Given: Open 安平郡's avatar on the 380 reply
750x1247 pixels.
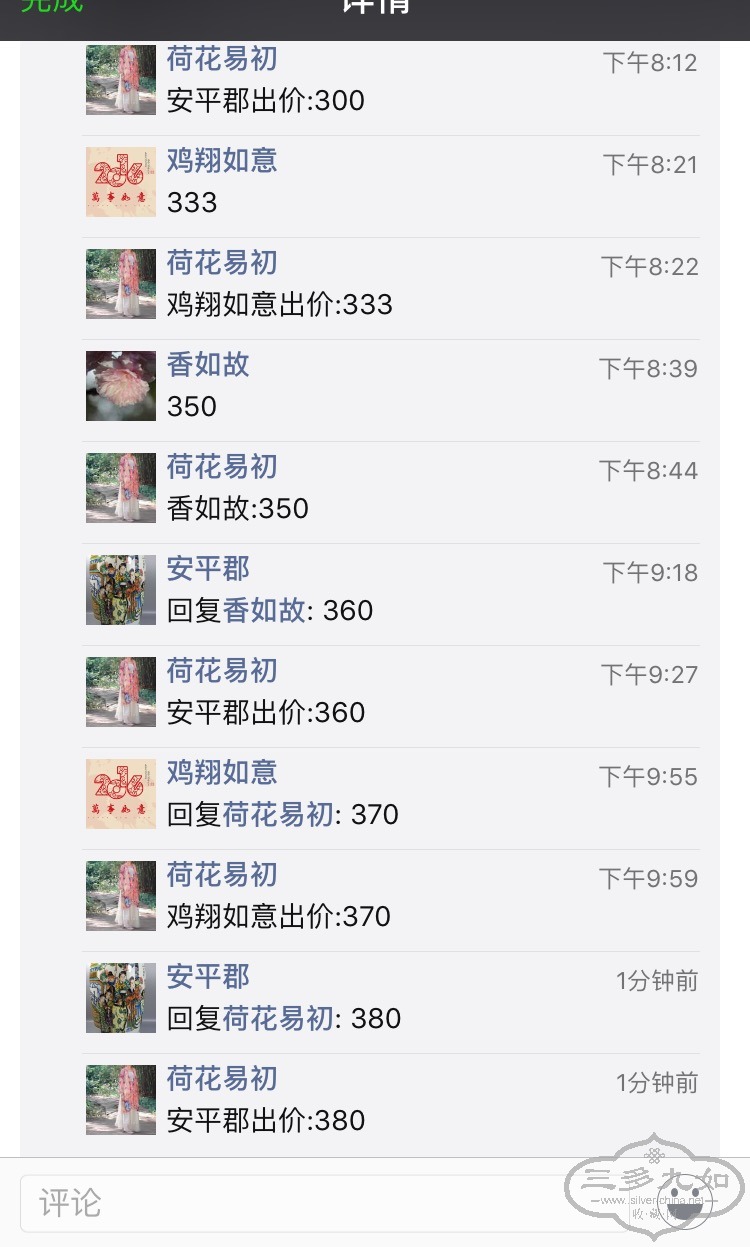Looking at the screenshot, I should (x=121, y=998).
